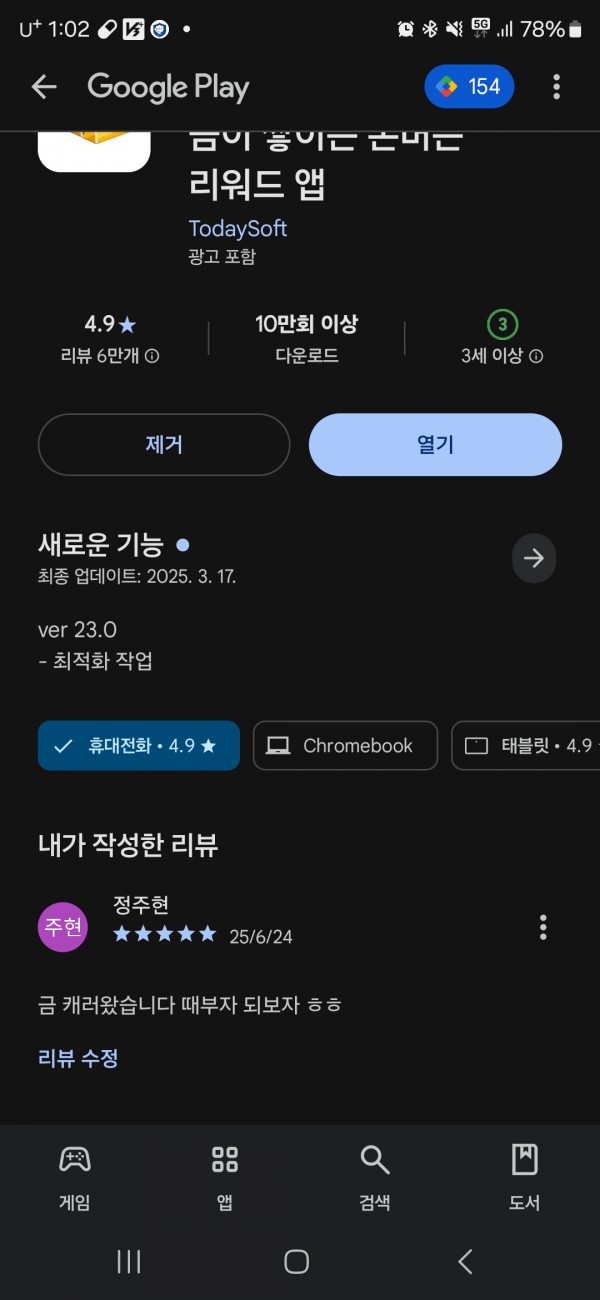Viewport: 600px width, 1300px height.
Task: Tap 열기 to open the app
Action: click(435, 445)
